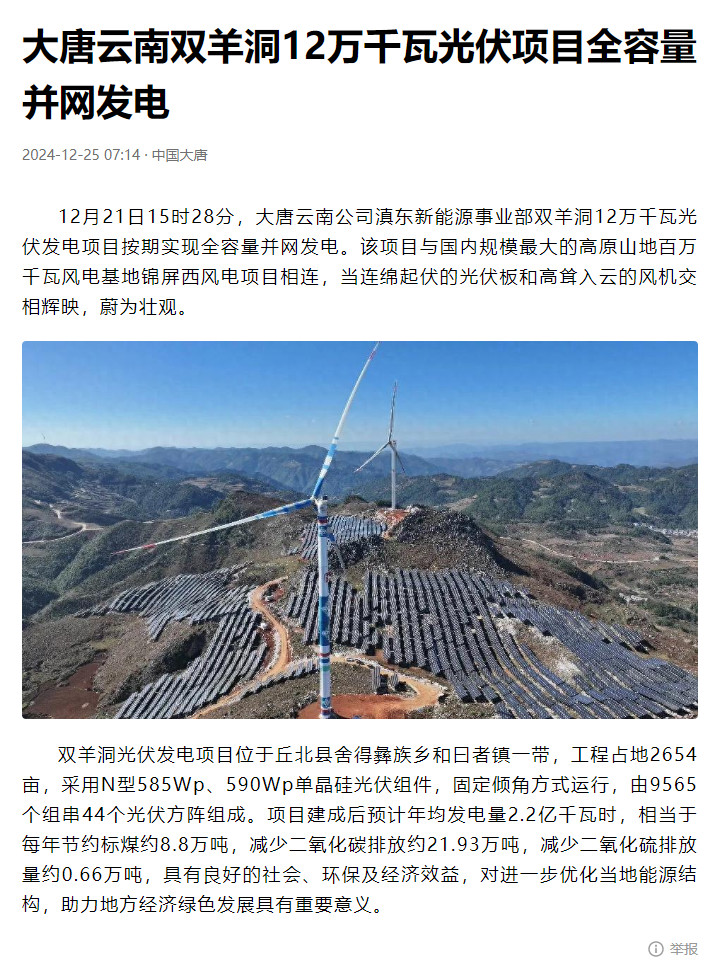Open the wind farm photo in the article
Viewport: 719px width, 974px height.
(360, 530)
